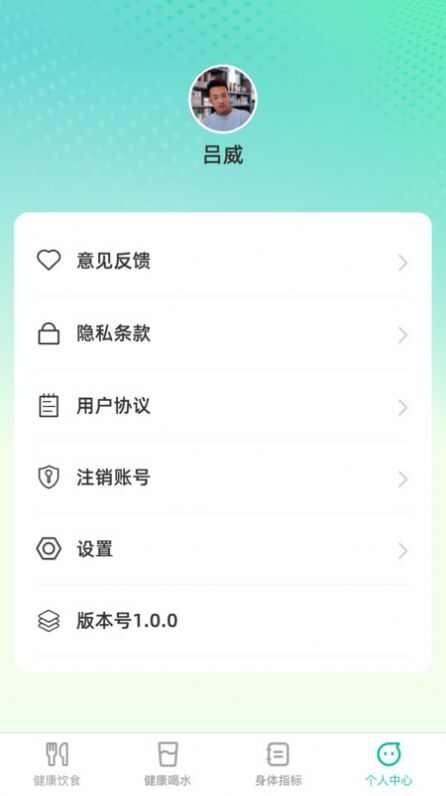Select the 个人中心 tab
446x796 pixels.
[389, 764]
